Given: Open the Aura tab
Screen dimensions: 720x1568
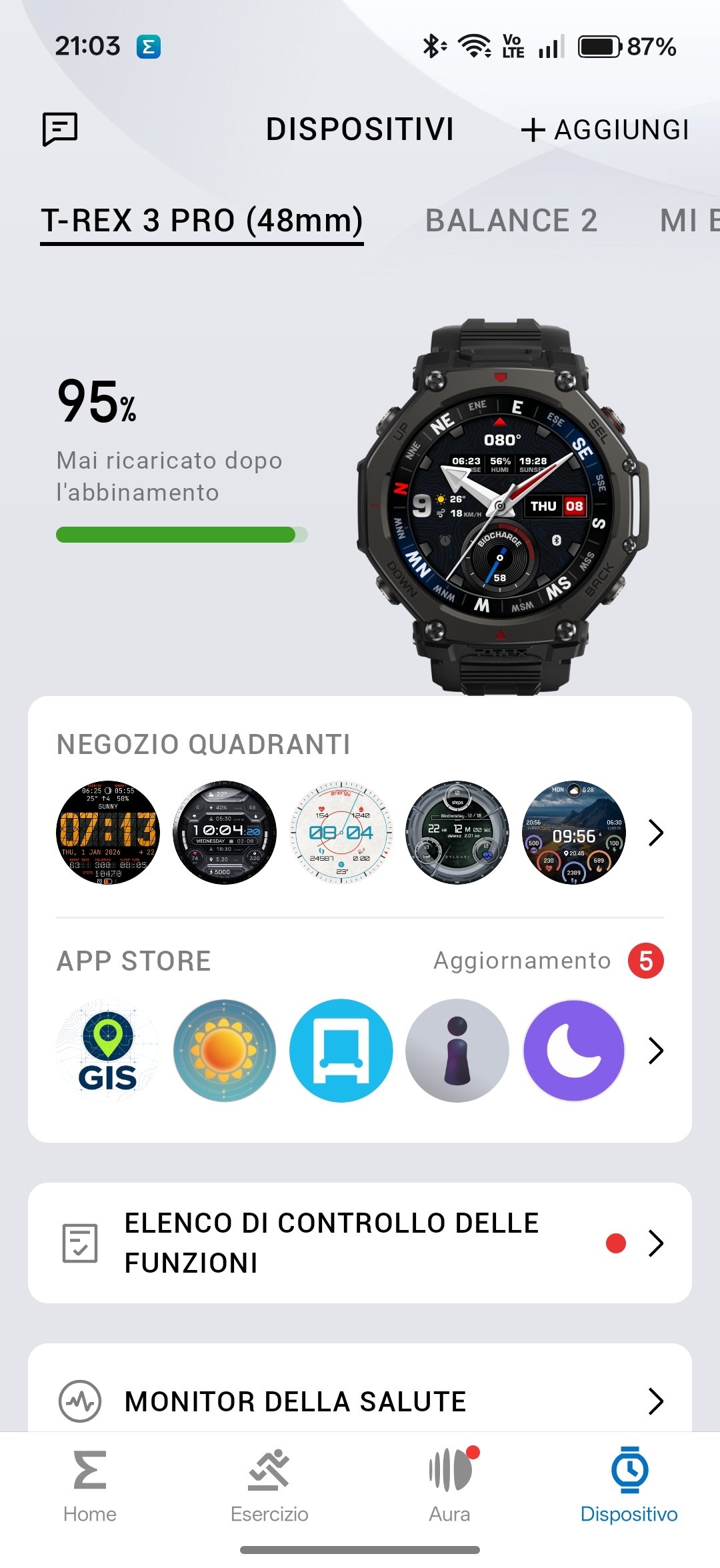Looking at the screenshot, I should coord(450,1485).
